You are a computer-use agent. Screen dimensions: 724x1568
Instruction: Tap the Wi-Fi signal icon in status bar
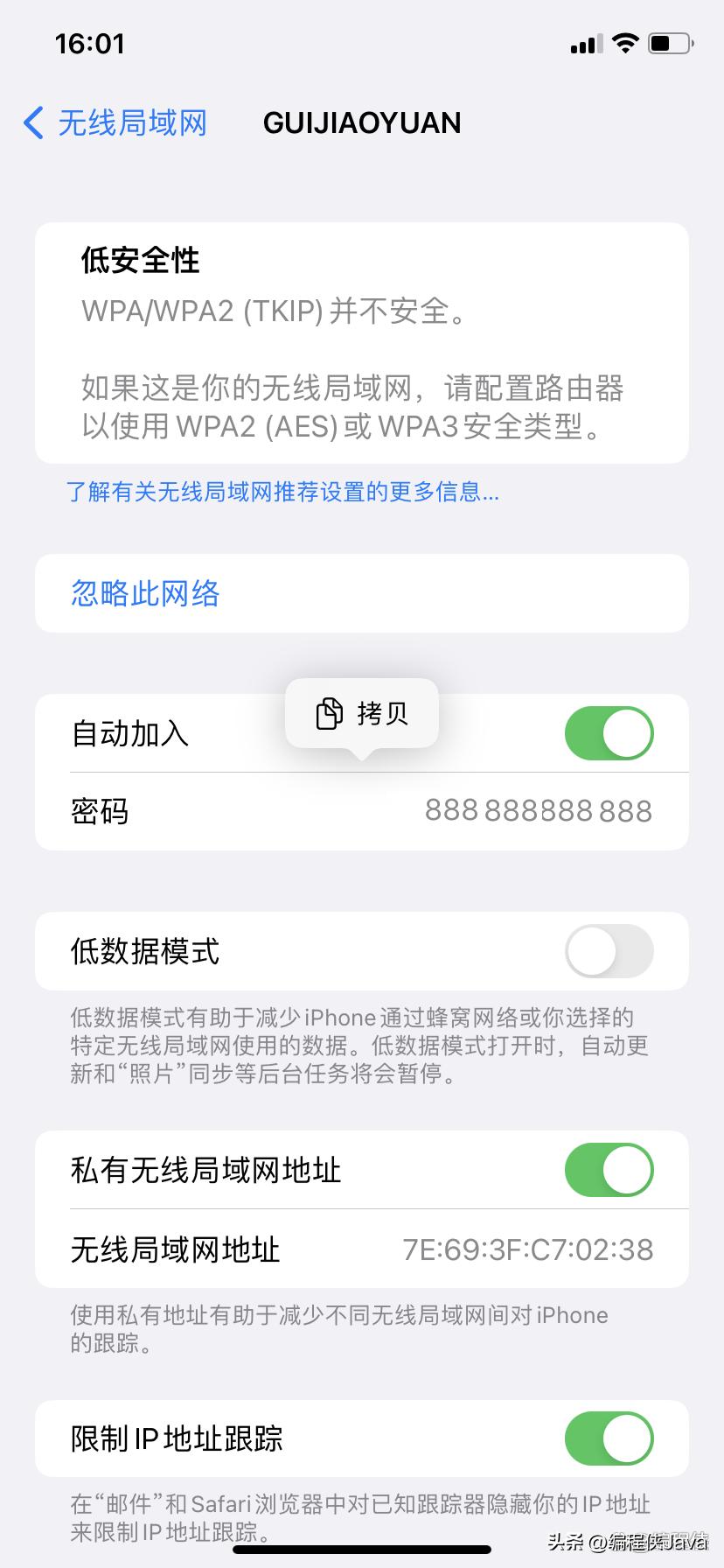(624, 42)
